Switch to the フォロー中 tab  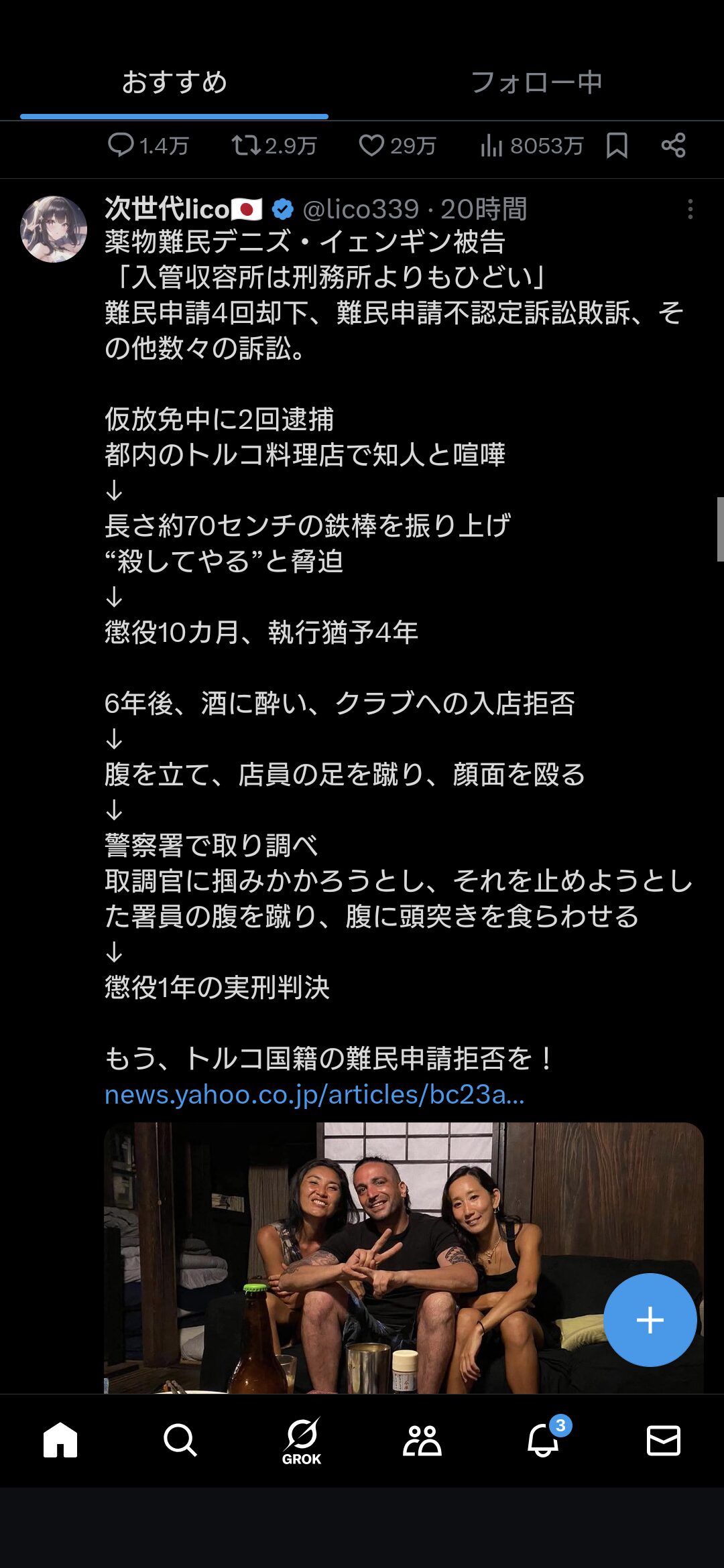[536, 82]
